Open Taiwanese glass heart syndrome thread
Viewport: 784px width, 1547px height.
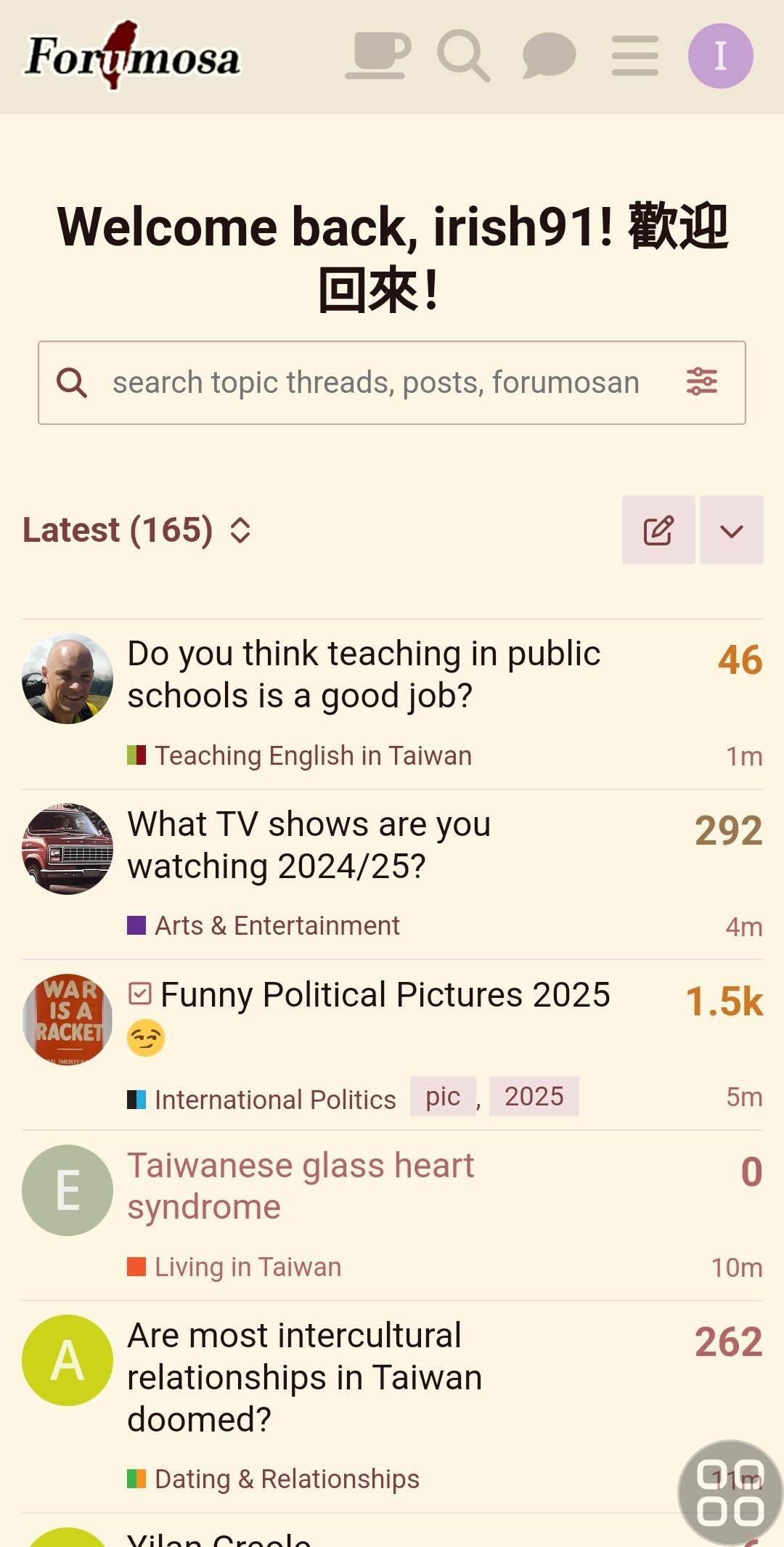301,1186
